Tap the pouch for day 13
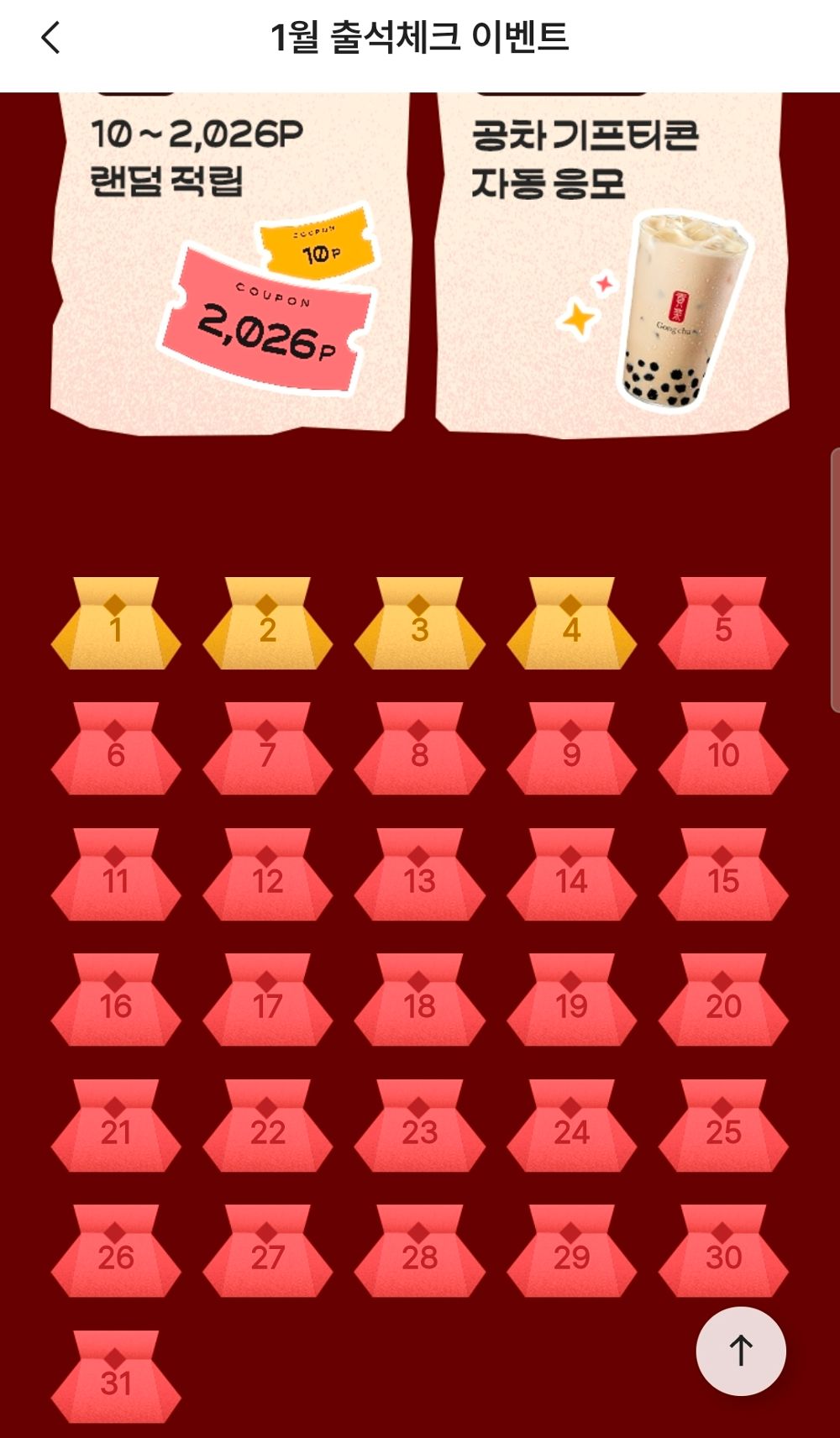The image size is (840, 1438). click(x=419, y=877)
